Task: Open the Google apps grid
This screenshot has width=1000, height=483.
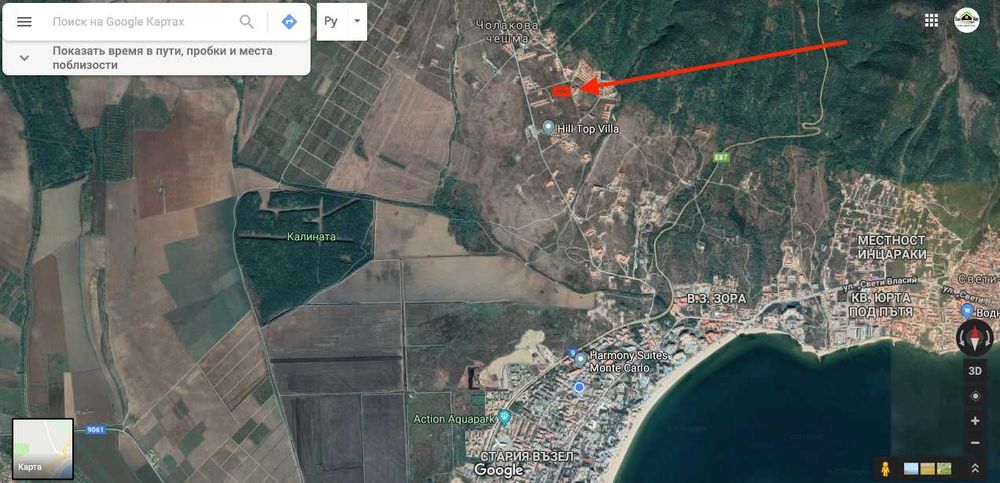Action: pos(931,20)
